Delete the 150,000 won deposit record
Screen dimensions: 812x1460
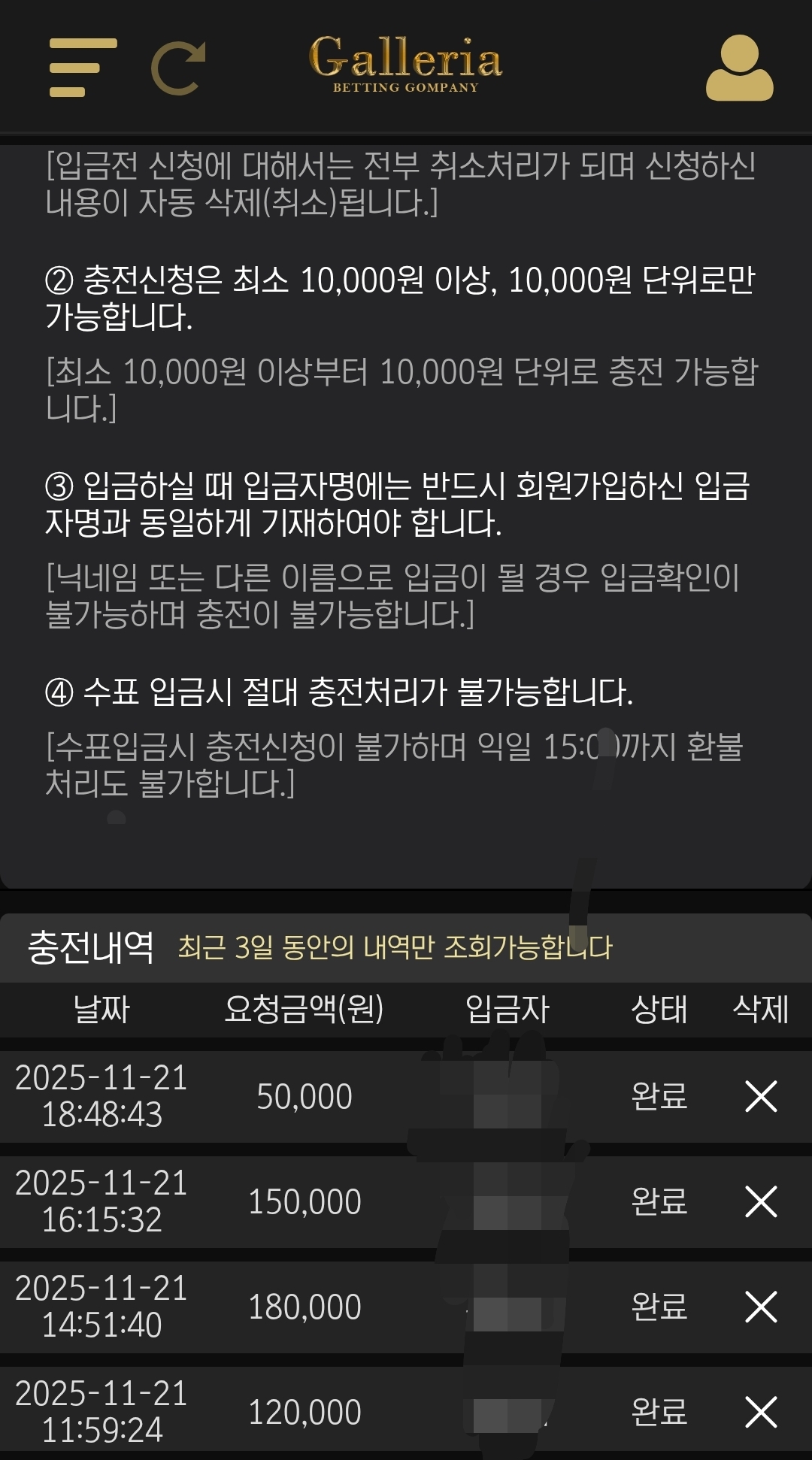click(761, 1201)
